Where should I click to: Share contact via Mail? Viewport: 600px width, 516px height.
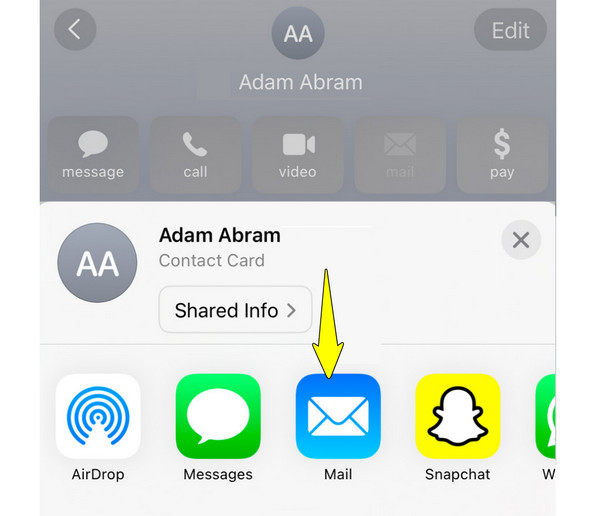[x=338, y=416]
